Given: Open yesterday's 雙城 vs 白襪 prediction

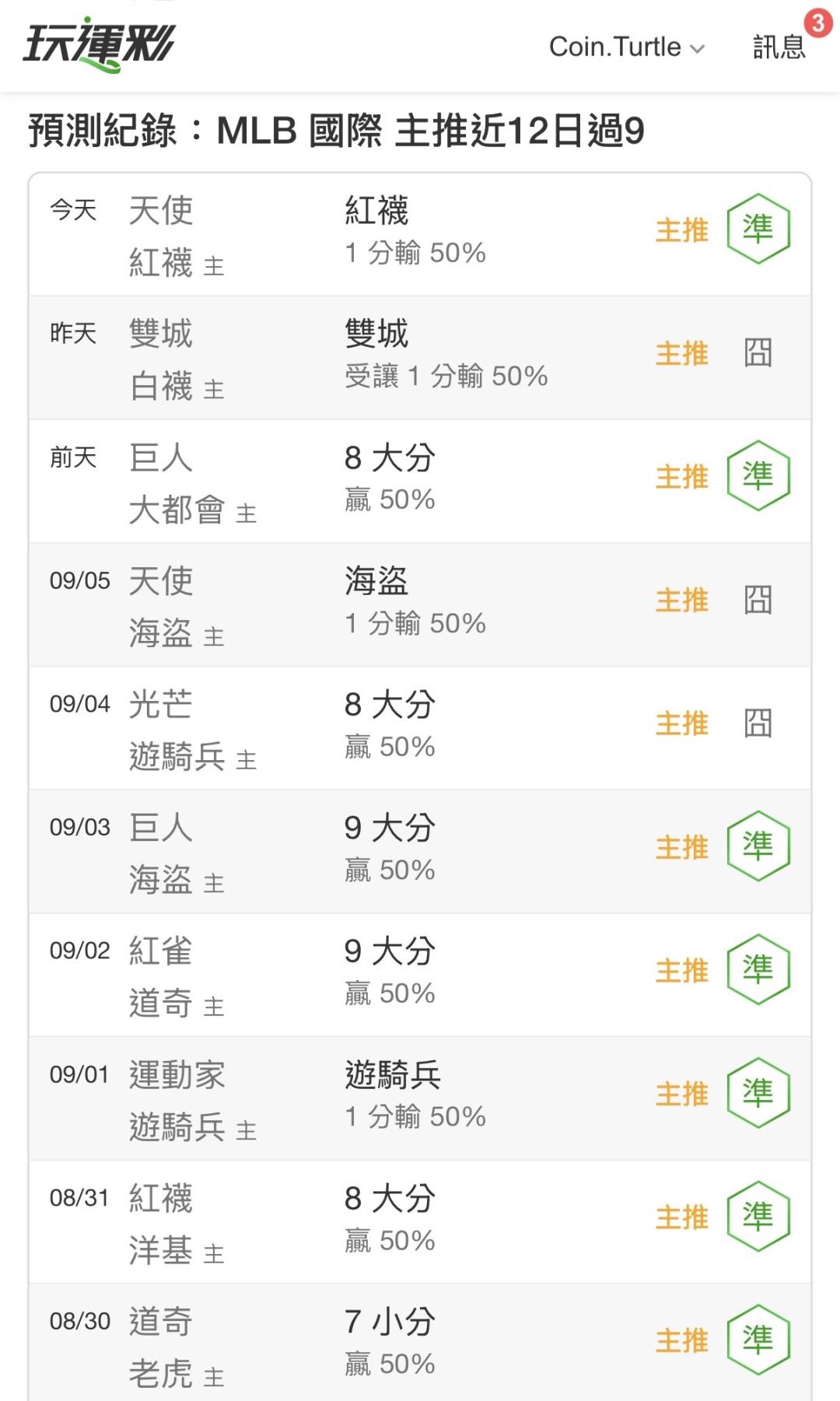Looking at the screenshot, I should click(x=420, y=358).
